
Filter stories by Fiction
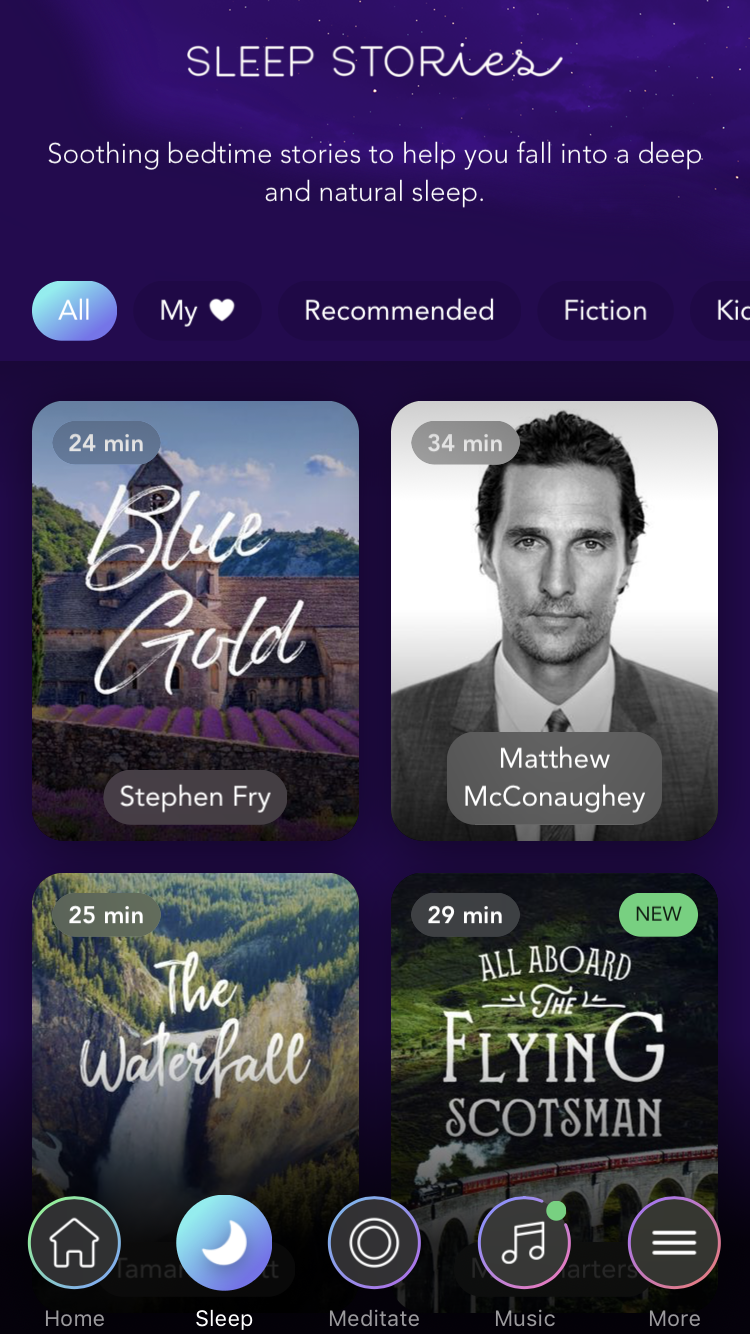(605, 311)
